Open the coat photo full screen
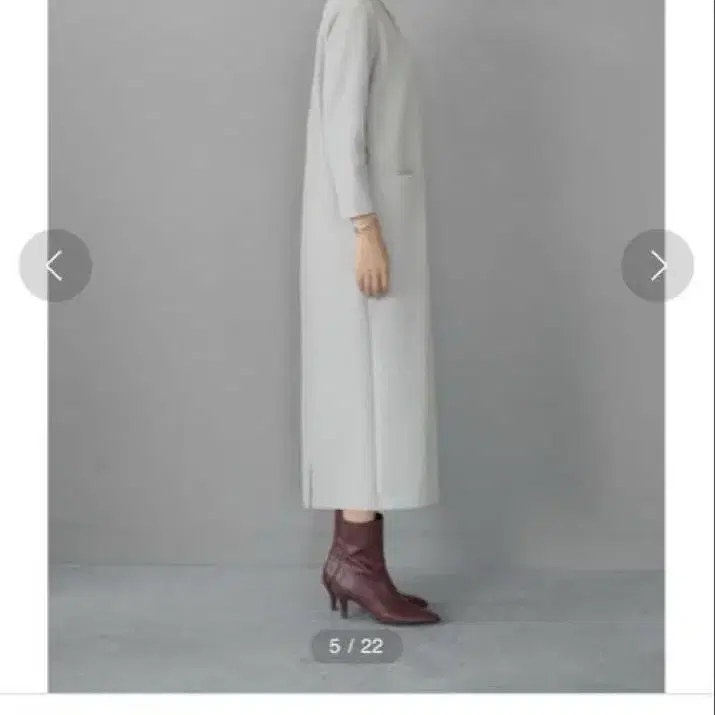The height and width of the screenshot is (715, 715). click(x=356, y=347)
